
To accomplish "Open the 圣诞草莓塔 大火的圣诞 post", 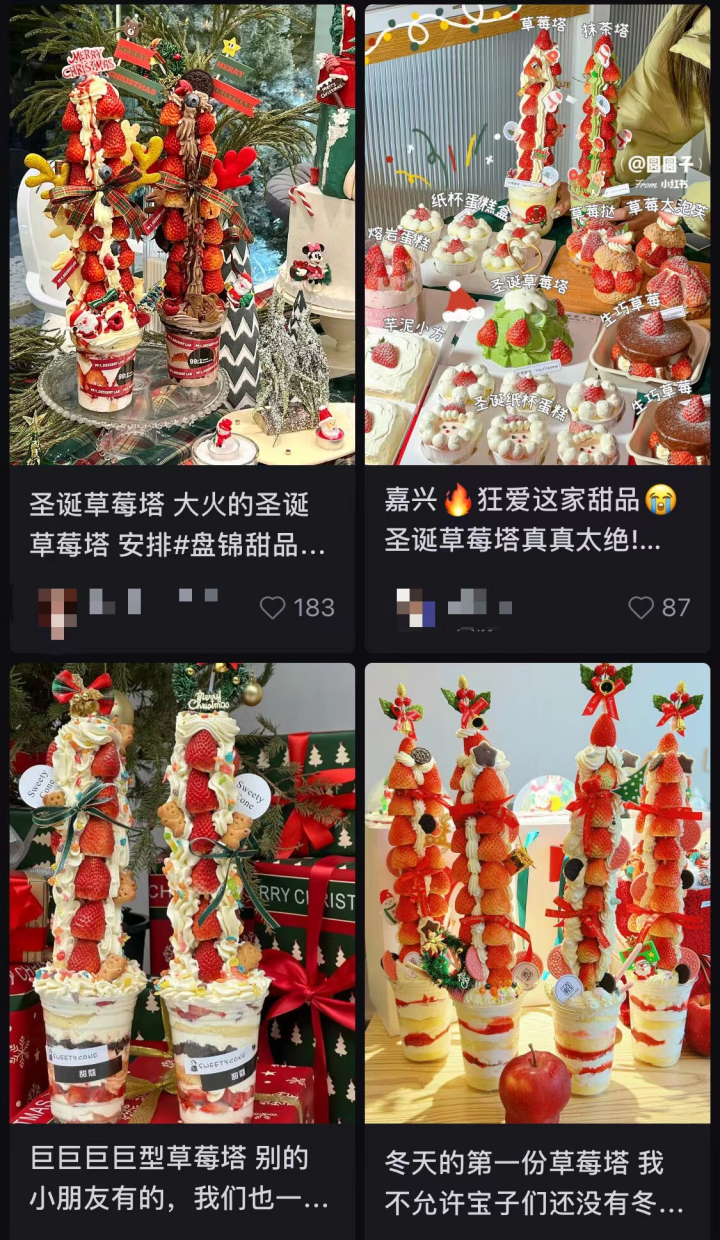I will click(x=182, y=235).
